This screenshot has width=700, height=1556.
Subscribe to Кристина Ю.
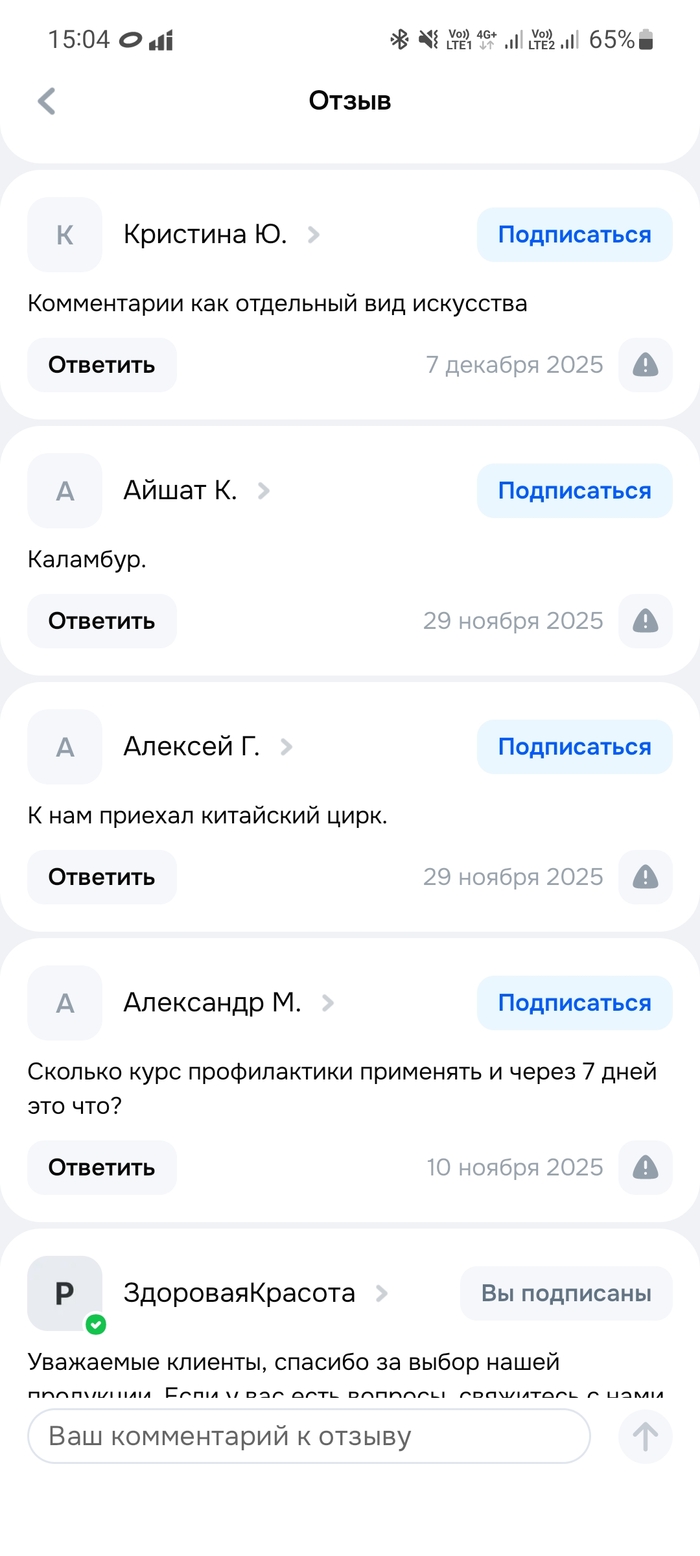tap(574, 235)
